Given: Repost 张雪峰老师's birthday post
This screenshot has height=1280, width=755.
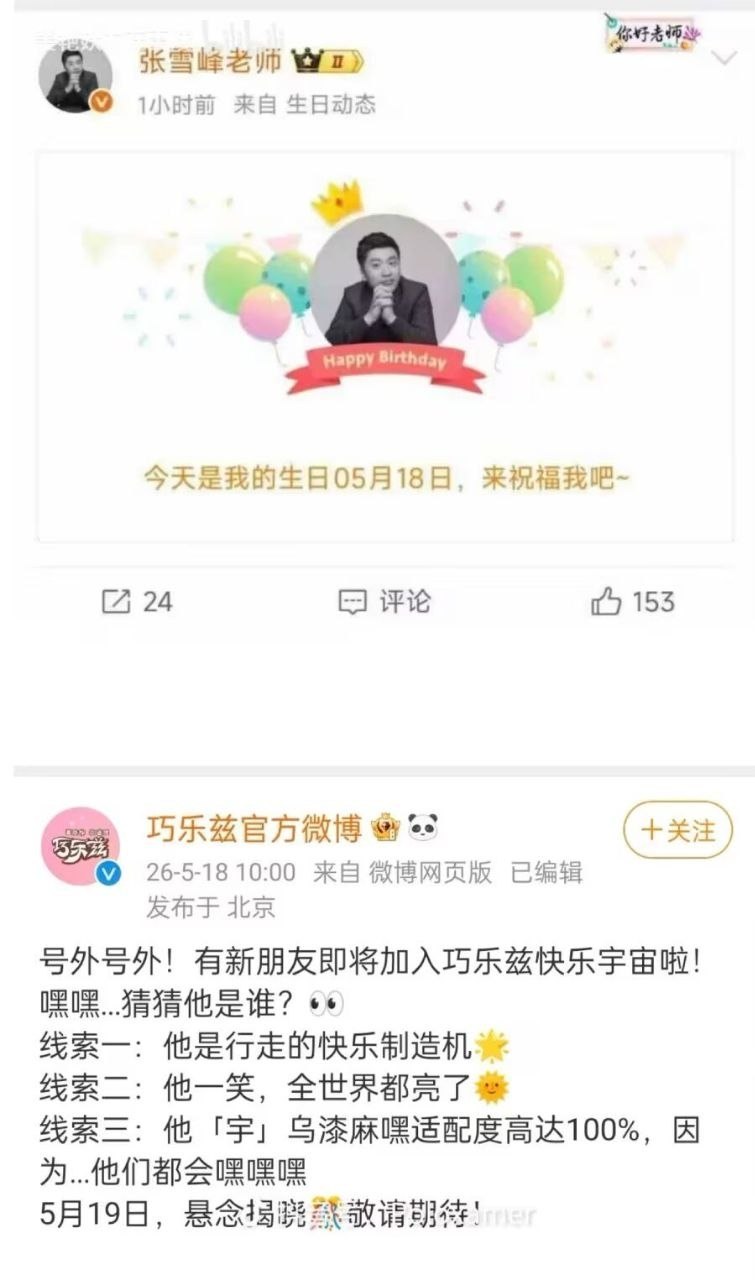Looking at the screenshot, I should 137,601.
